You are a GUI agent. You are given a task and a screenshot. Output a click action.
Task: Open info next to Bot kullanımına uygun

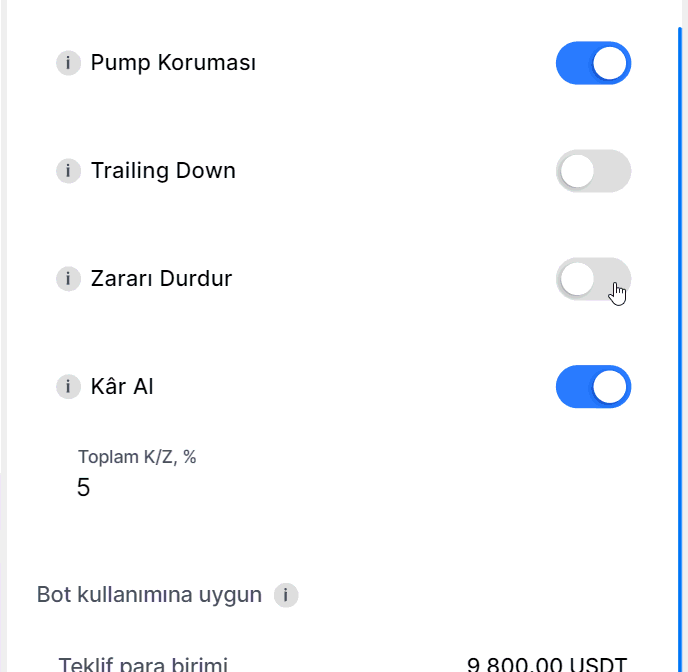286,596
